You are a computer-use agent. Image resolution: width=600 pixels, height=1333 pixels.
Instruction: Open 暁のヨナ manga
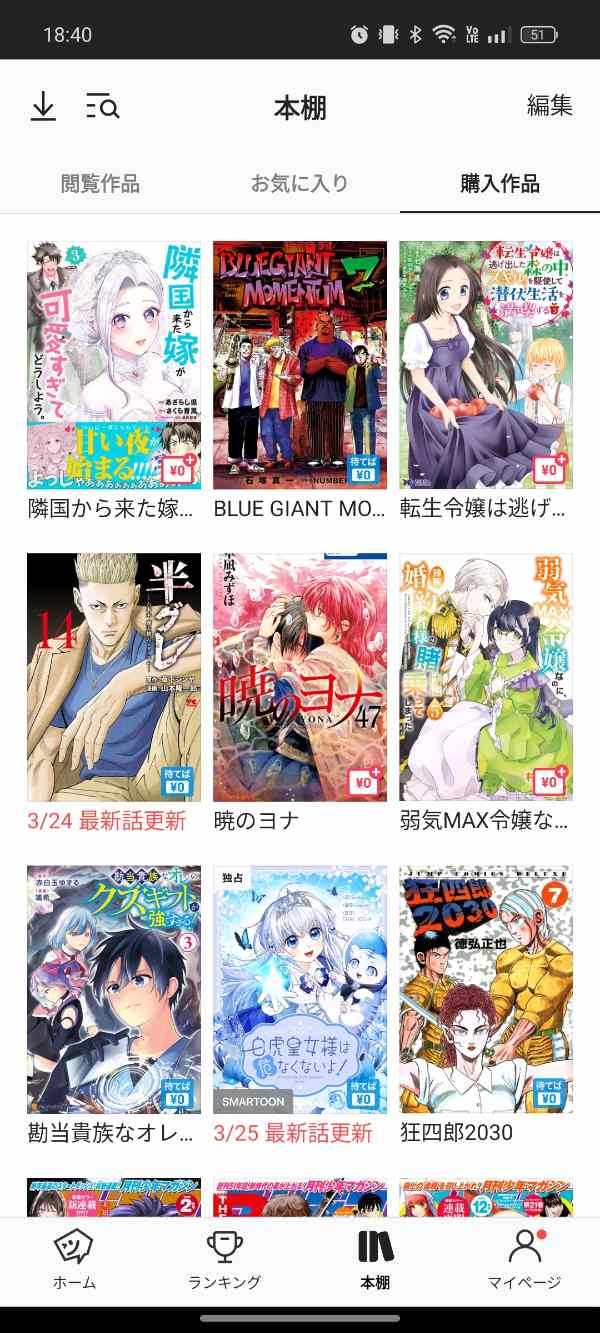[x=300, y=678]
